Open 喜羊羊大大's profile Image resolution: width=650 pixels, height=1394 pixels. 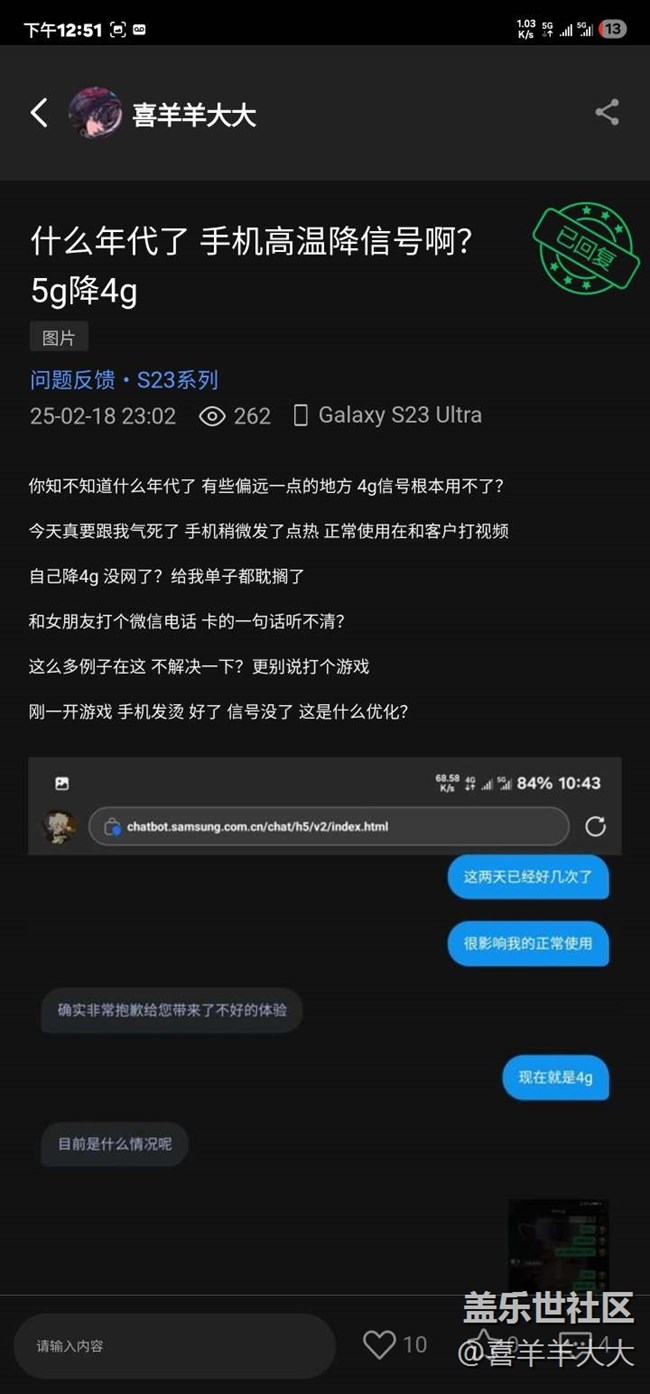click(x=95, y=113)
